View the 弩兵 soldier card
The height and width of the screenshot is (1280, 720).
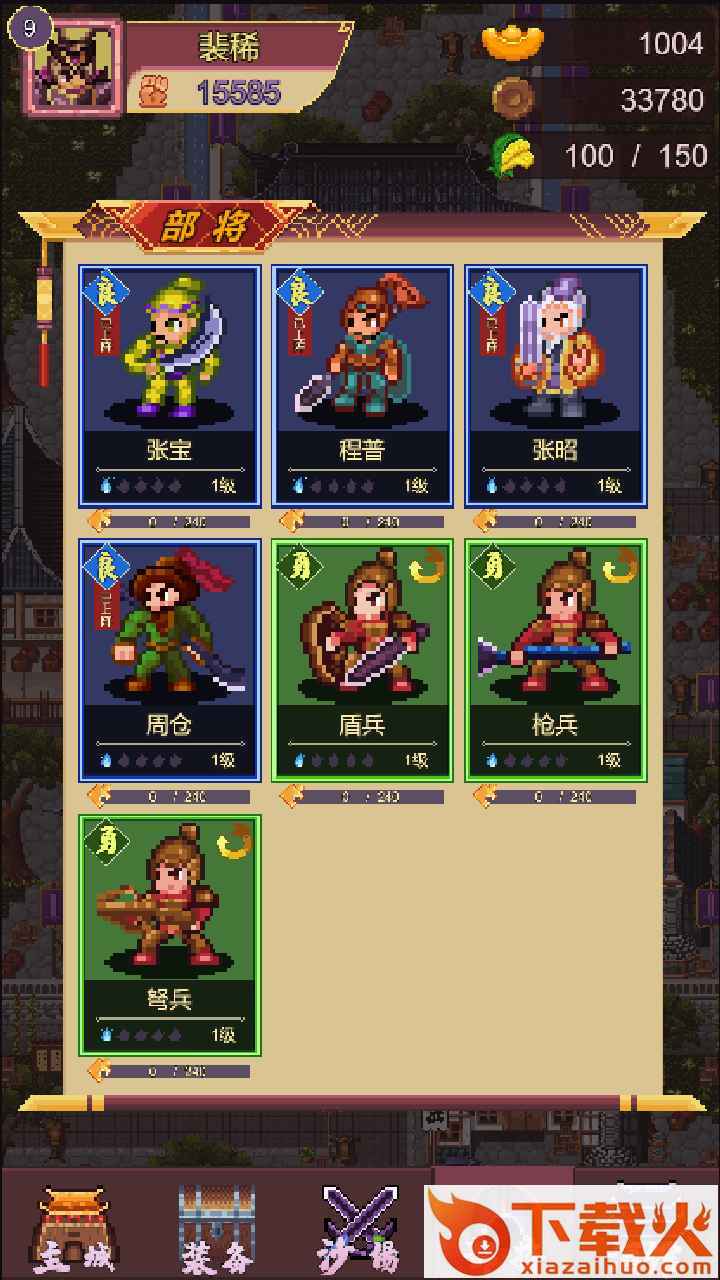click(170, 935)
